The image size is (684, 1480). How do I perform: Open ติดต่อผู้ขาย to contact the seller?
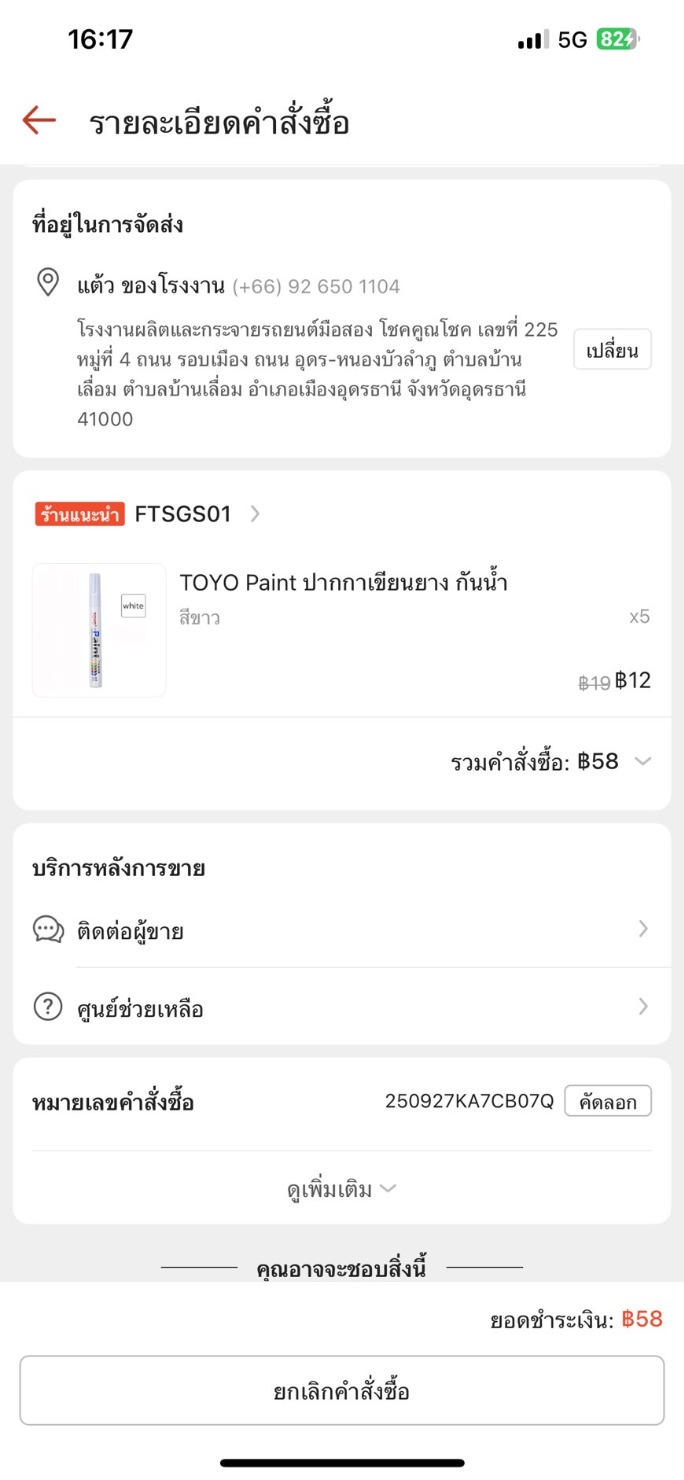click(341, 931)
